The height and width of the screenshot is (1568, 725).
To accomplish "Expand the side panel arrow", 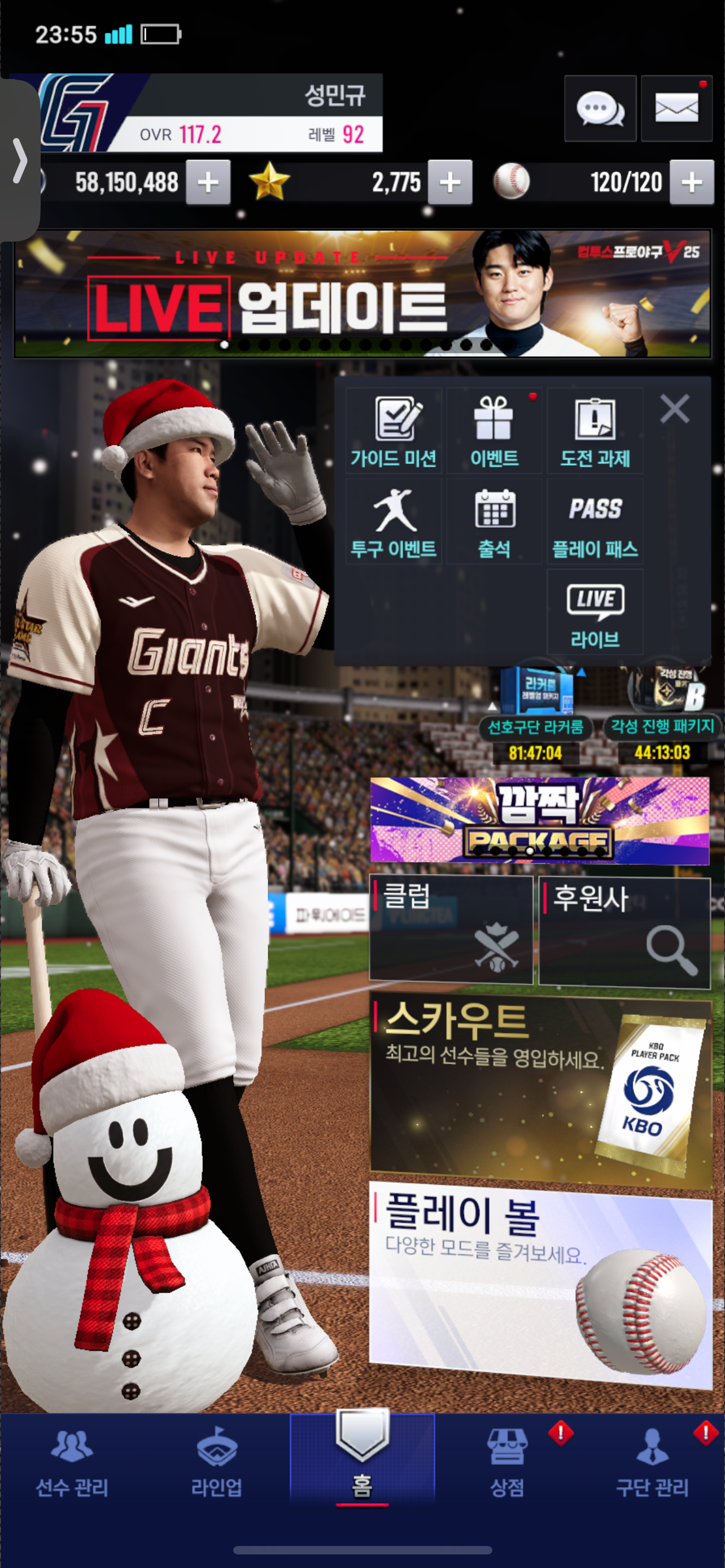I will pos(19,161).
